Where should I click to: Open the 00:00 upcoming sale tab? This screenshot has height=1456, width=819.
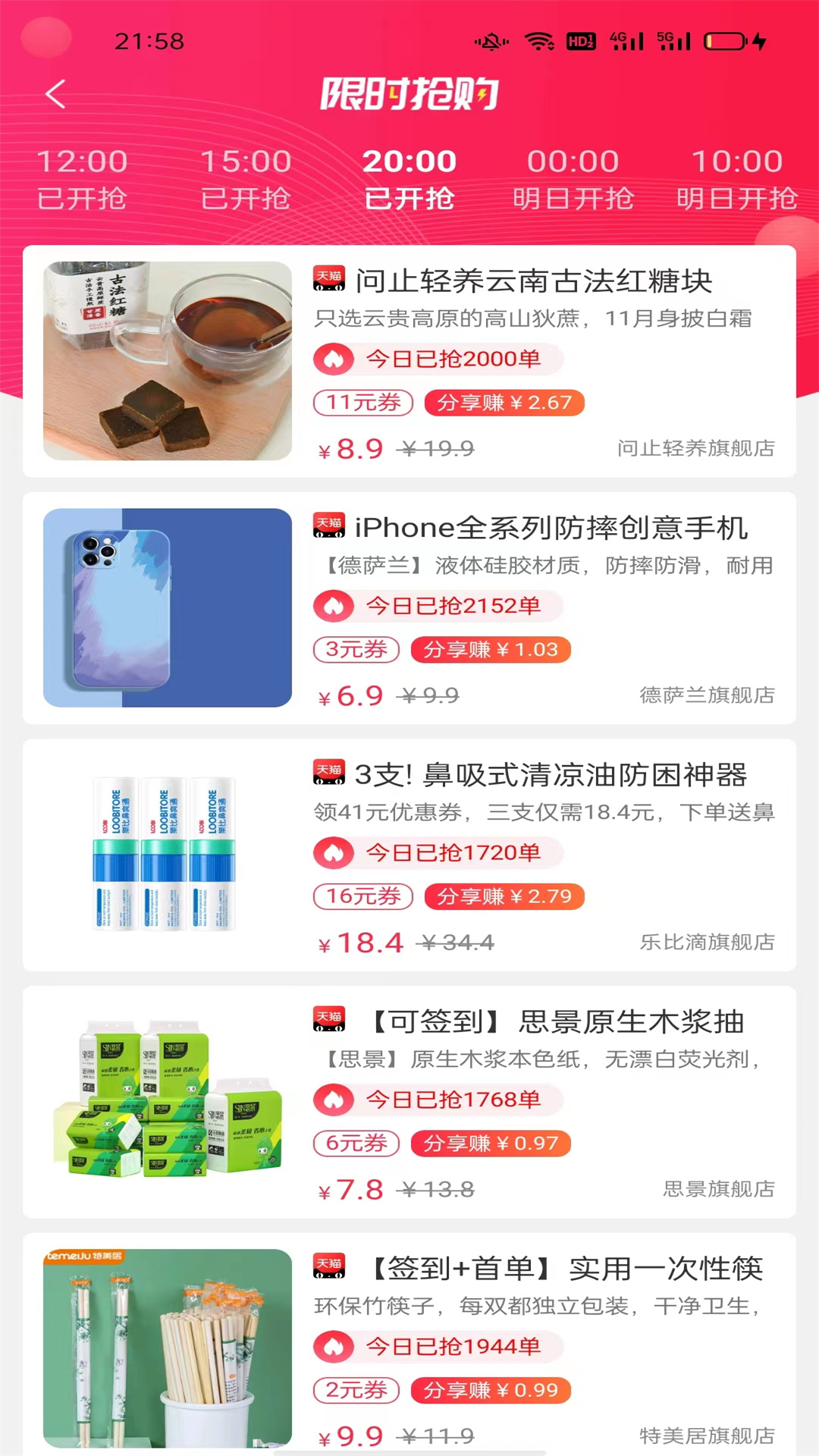pyautogui.click(x=573, y=180)
